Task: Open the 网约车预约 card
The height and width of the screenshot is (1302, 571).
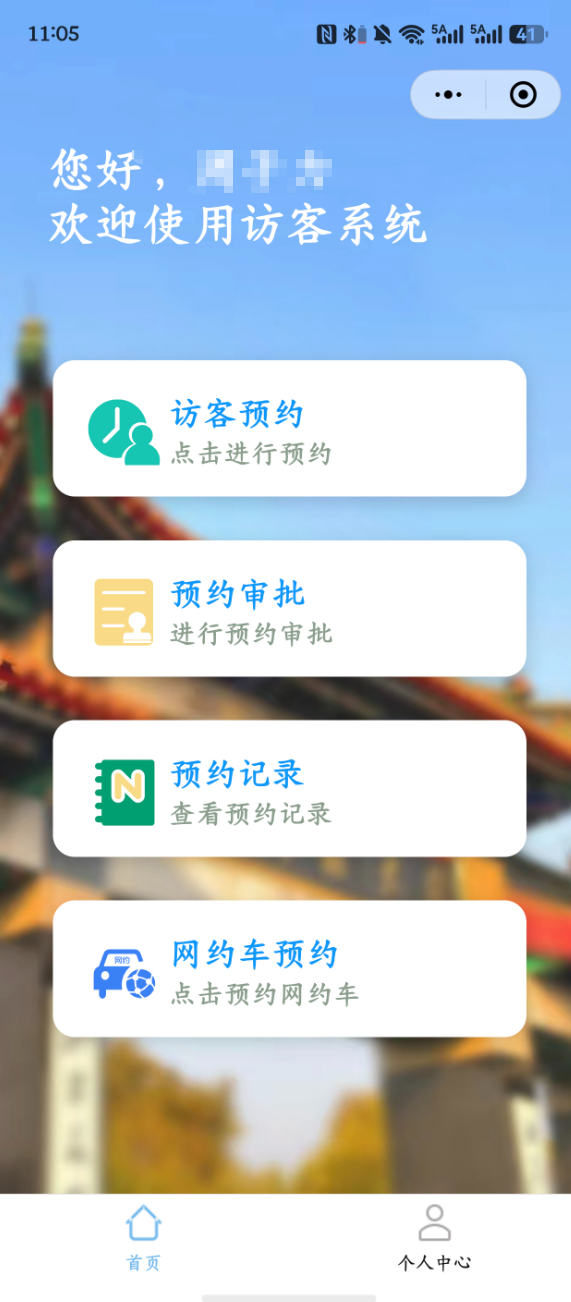Action: pyautogui.click(x=289, y=968)
